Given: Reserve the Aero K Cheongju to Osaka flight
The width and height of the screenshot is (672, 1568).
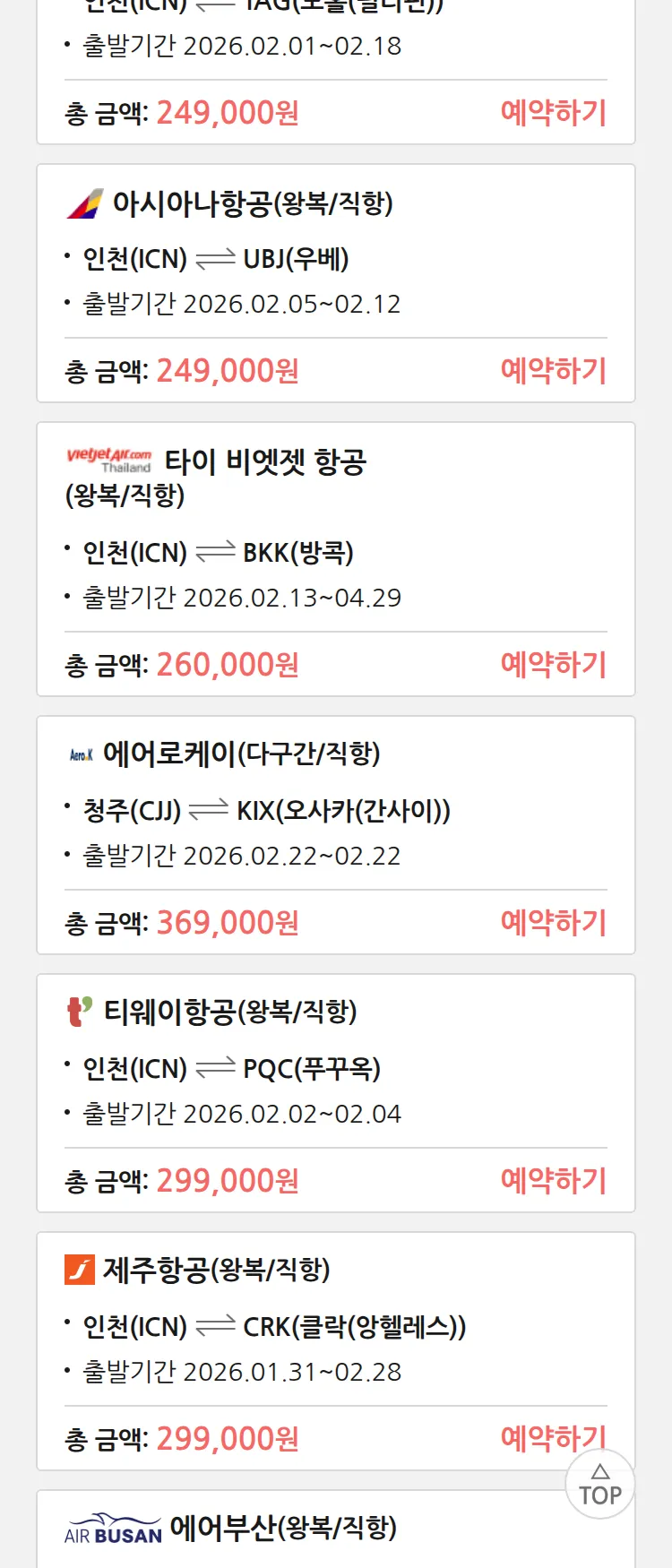Looking at the screenshot, I should click(553, 922).
